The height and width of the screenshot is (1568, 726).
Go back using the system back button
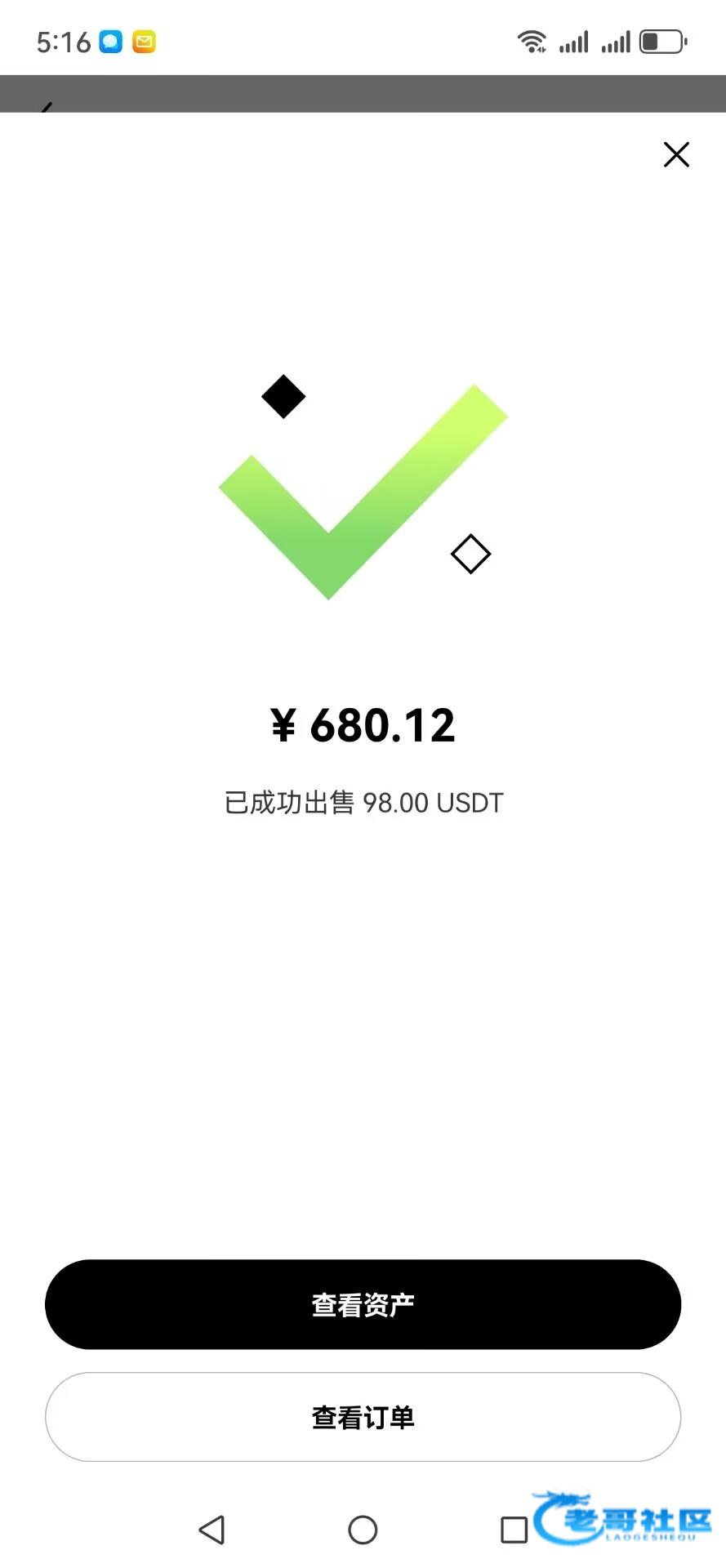pyautogui.click(x=212, y=1530)
